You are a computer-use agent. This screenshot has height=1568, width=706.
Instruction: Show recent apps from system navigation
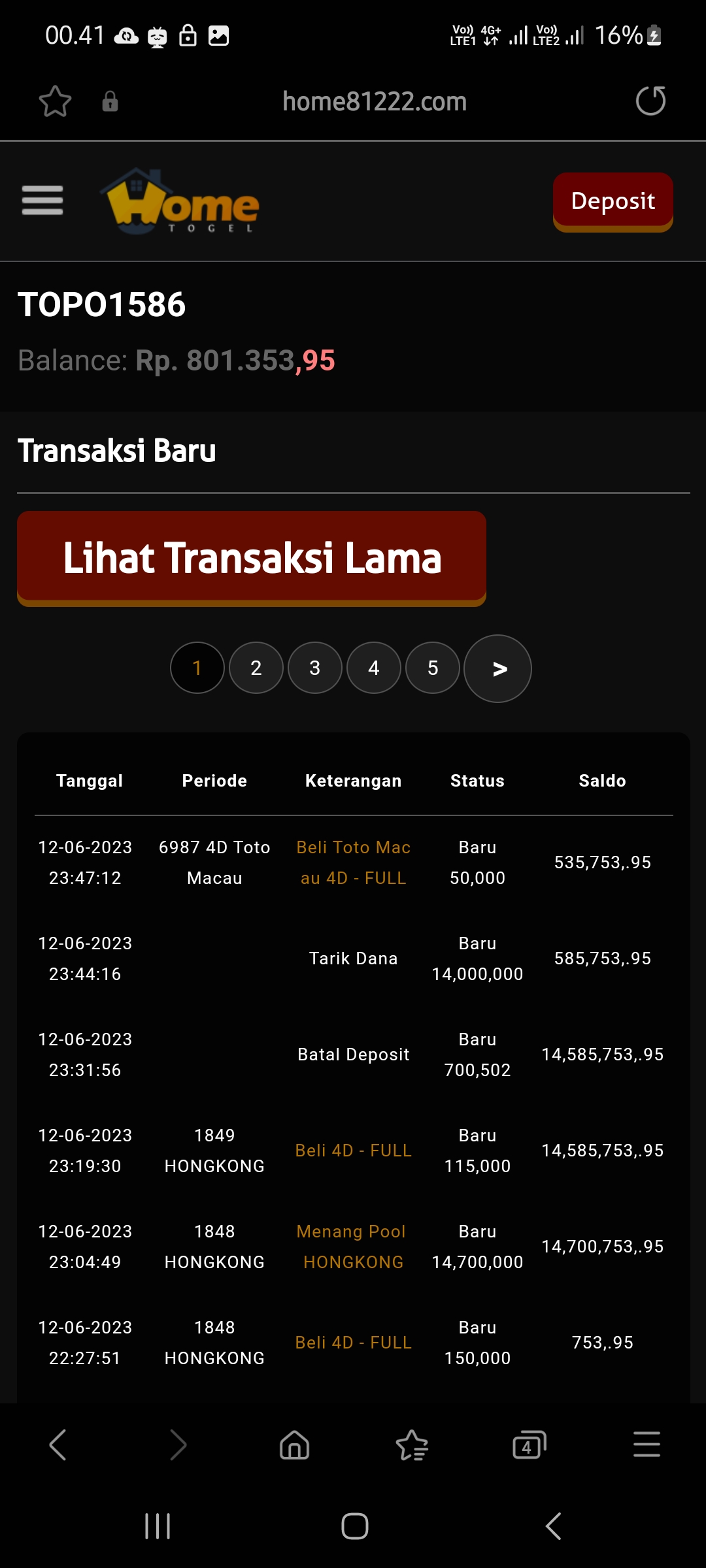(x=158, y=1526)
